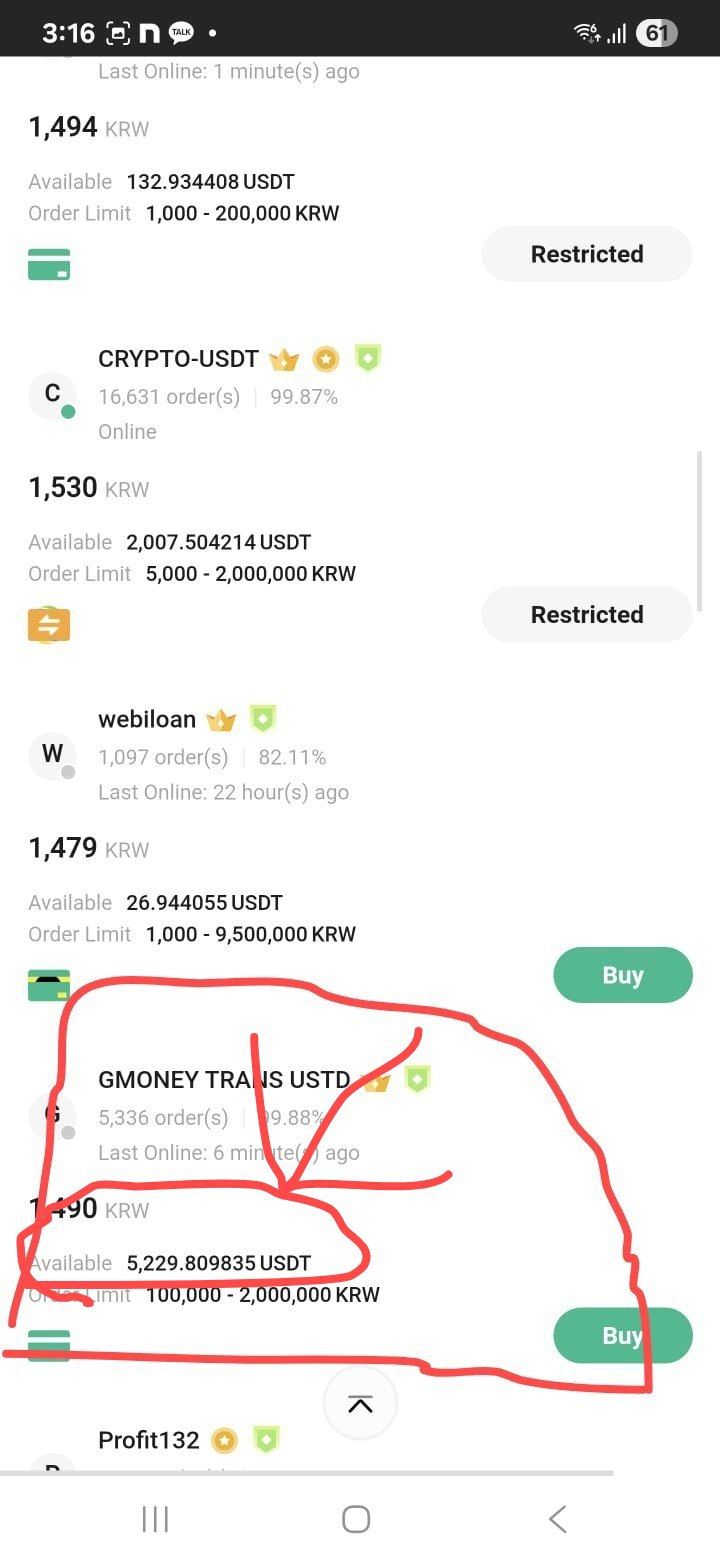Tap the Restricted button for CRYPTO-USDT
Viewport: 720px width, 1560px height.
[587, 614]
